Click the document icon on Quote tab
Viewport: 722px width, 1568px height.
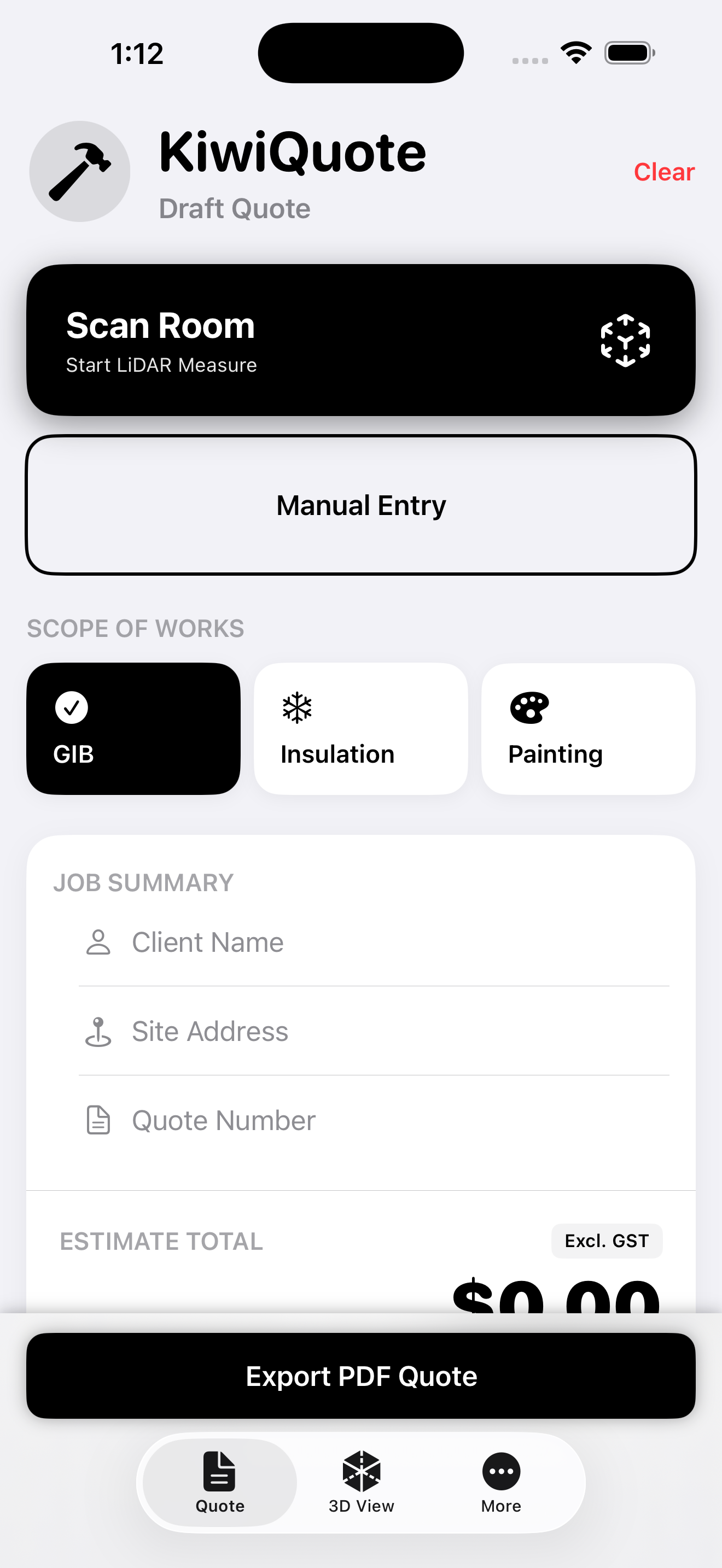pos(219,1470)
